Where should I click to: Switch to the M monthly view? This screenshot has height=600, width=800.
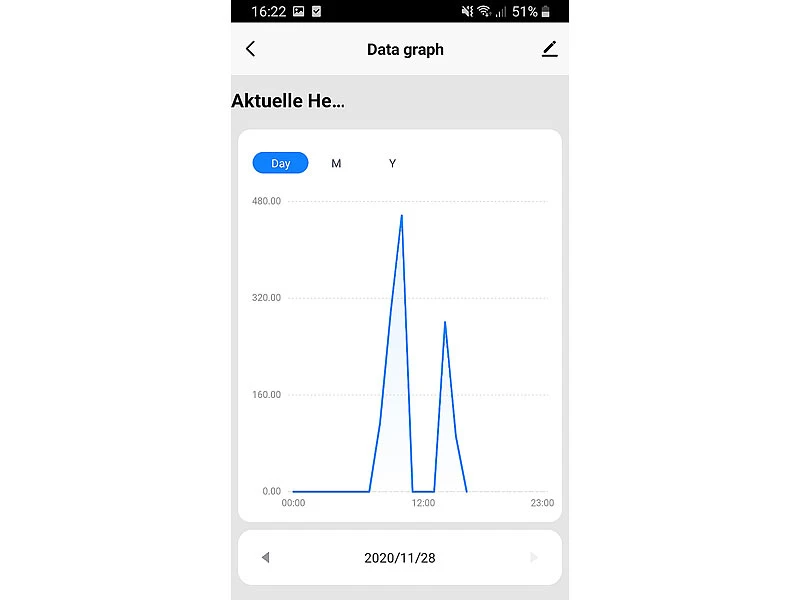(x=336, y=163)
